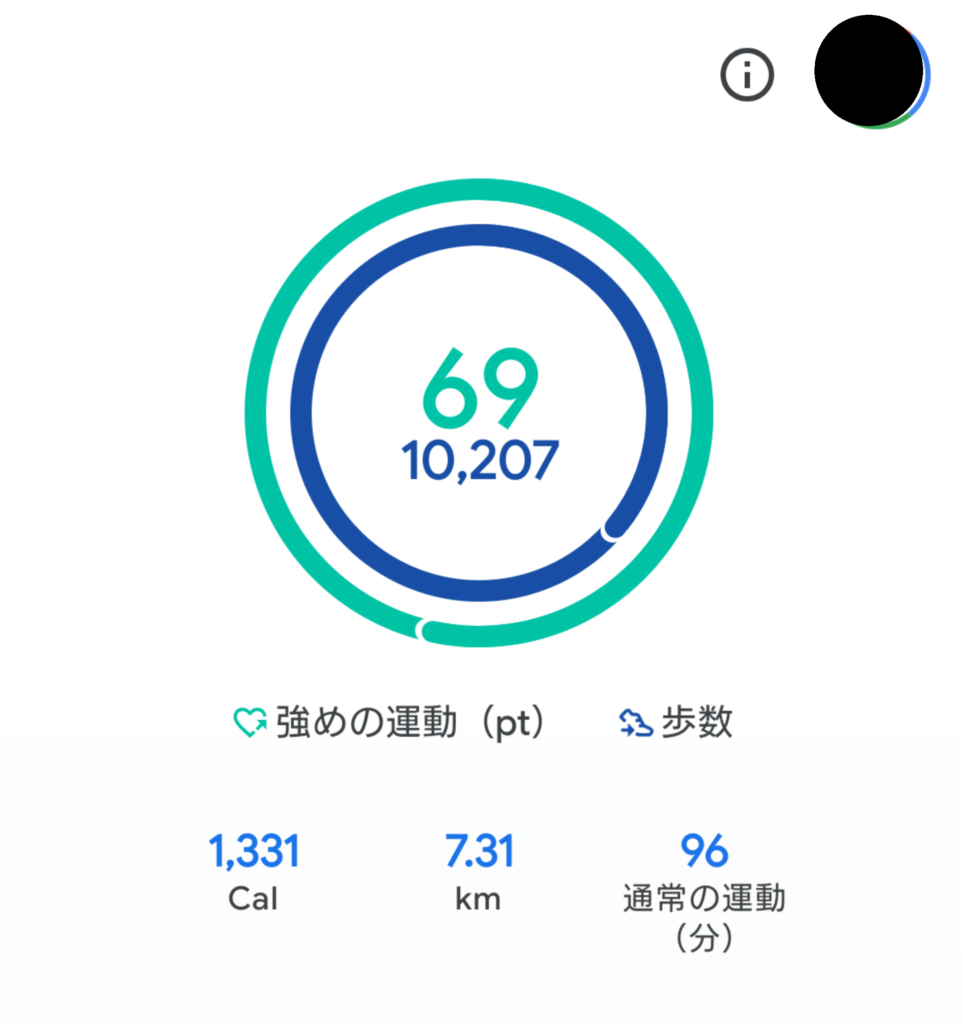Open the heart points and steps ring
The image size is (962, 1024).
[480, 414]
